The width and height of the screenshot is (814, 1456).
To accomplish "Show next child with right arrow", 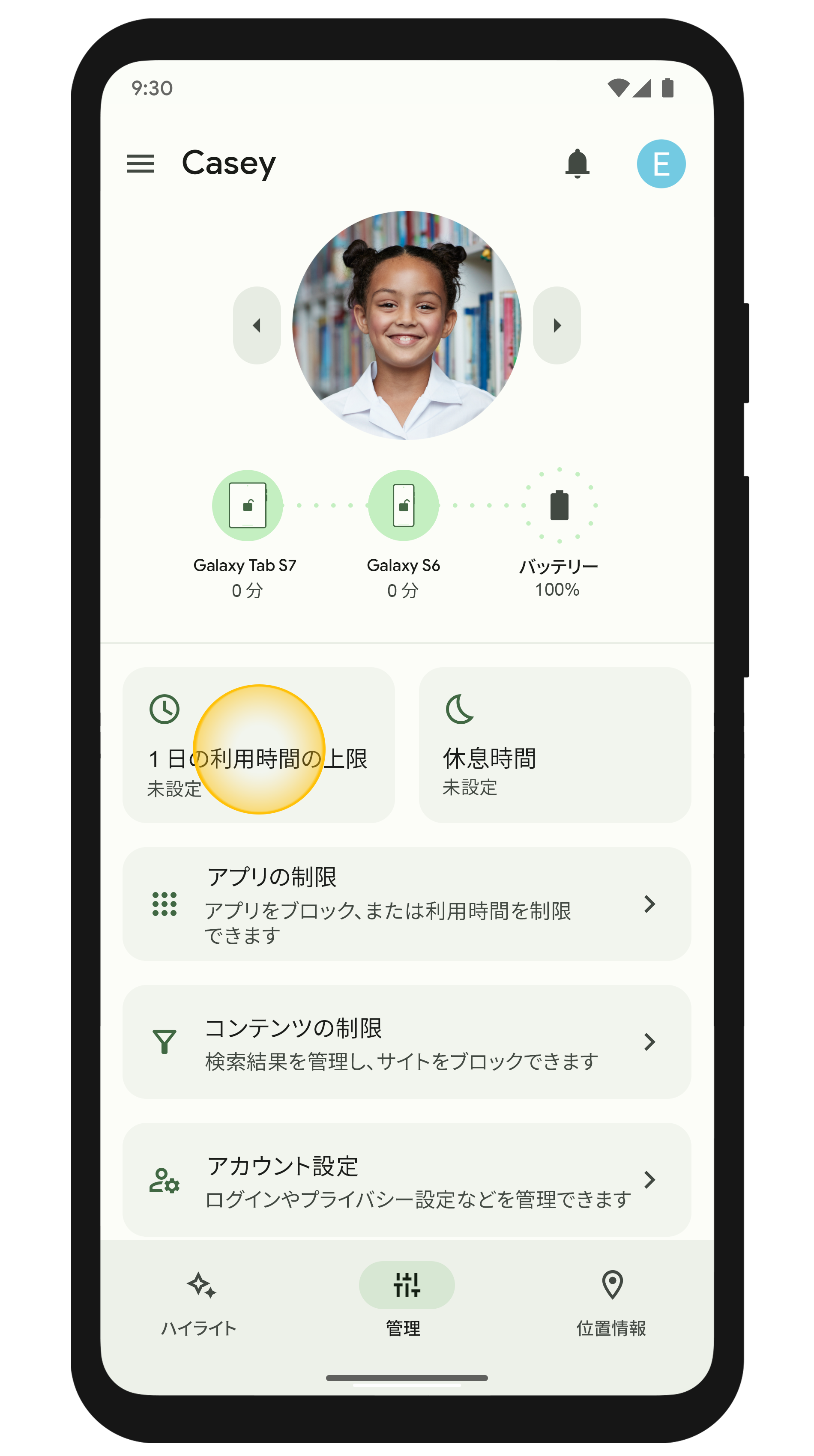I will 557,325.
